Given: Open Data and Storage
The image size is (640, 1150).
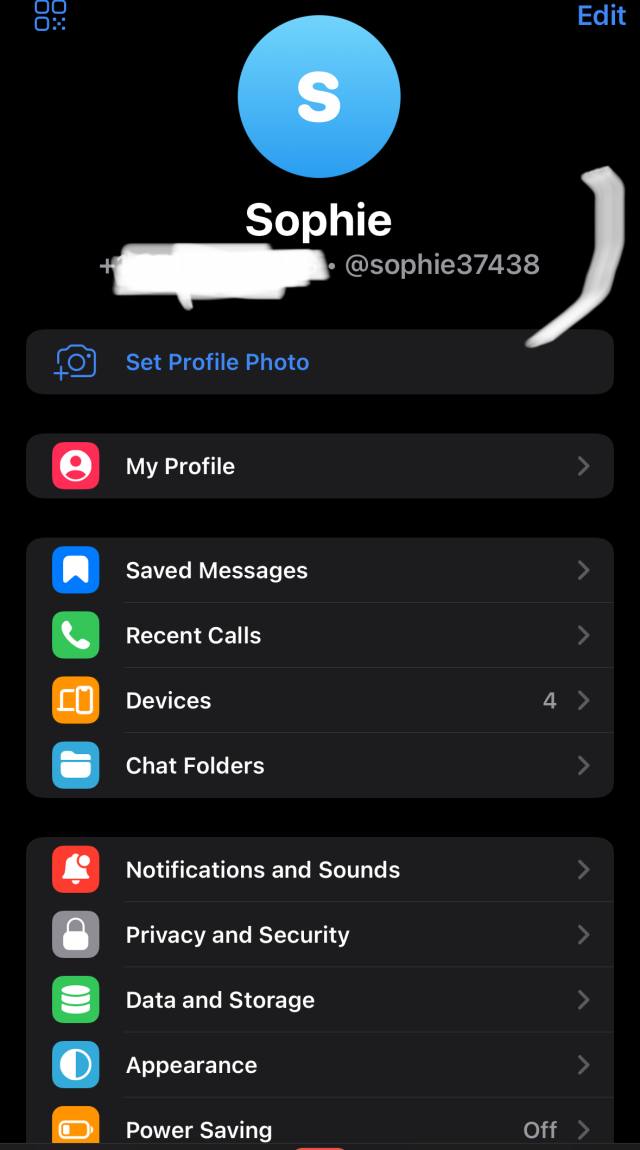Looking at the screenshot, I should 320,1000.
